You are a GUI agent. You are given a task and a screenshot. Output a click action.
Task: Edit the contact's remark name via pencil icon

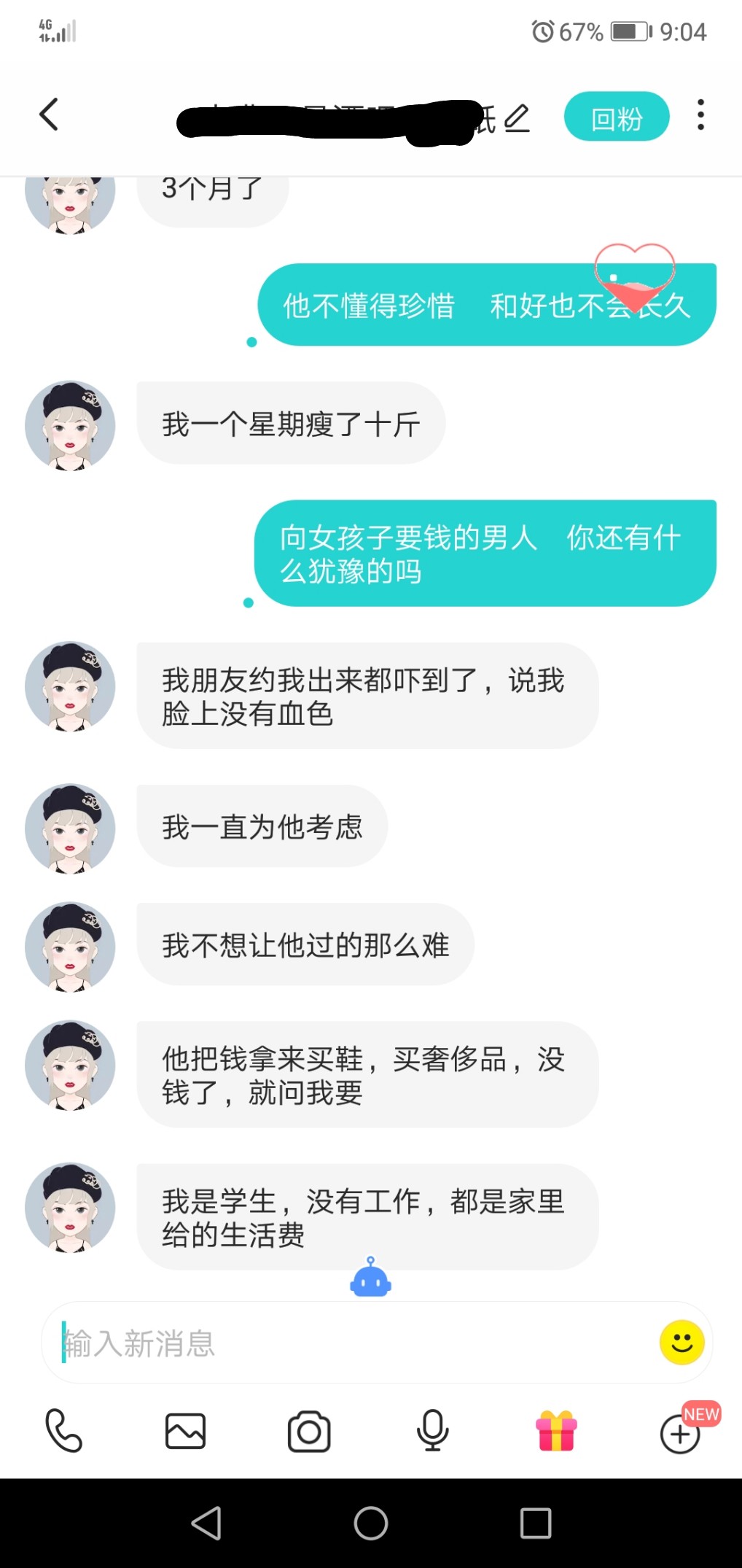[x=516, y=118]
